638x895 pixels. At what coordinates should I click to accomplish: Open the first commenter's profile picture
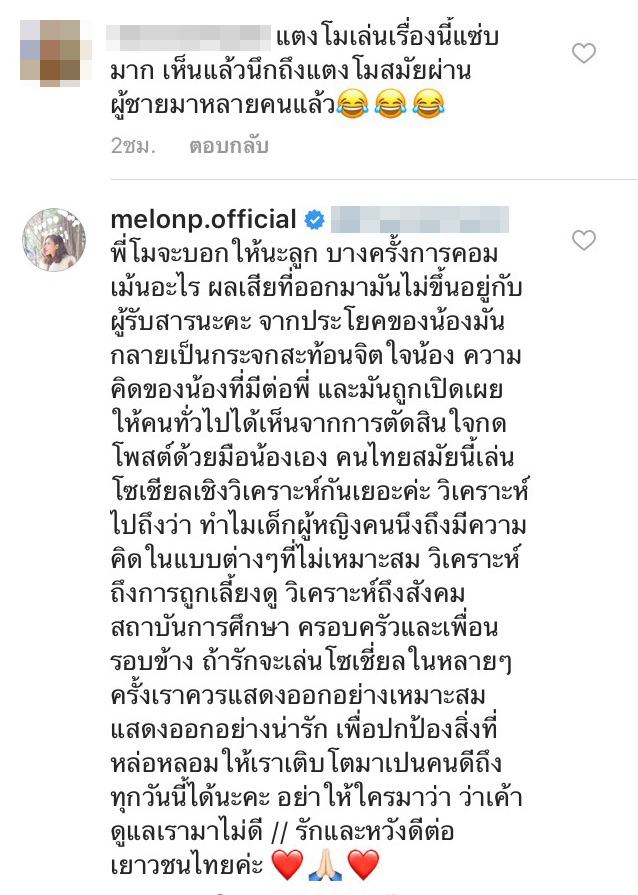(52, 52)
